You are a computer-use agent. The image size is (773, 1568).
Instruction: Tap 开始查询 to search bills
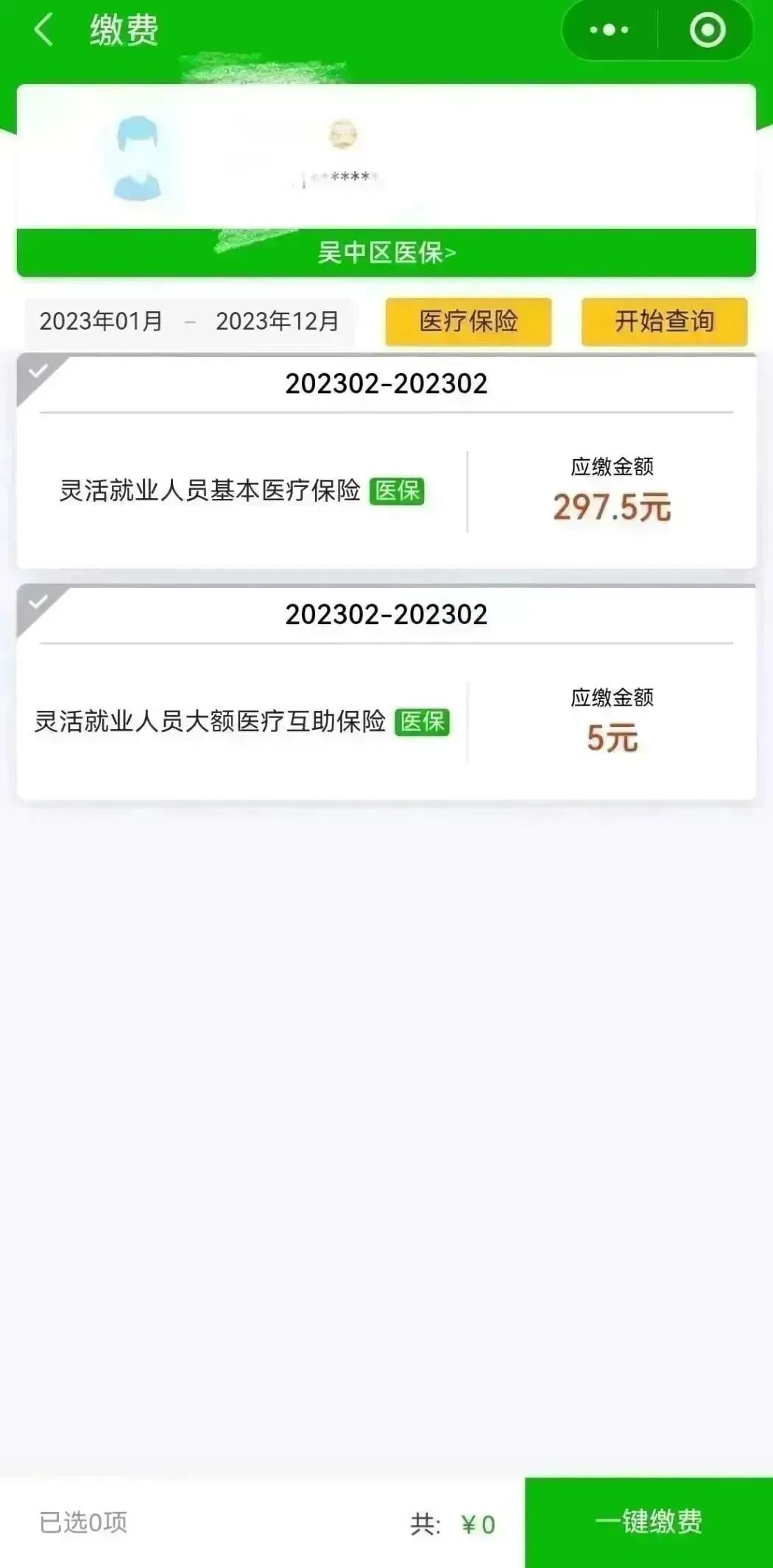point(665,322)
